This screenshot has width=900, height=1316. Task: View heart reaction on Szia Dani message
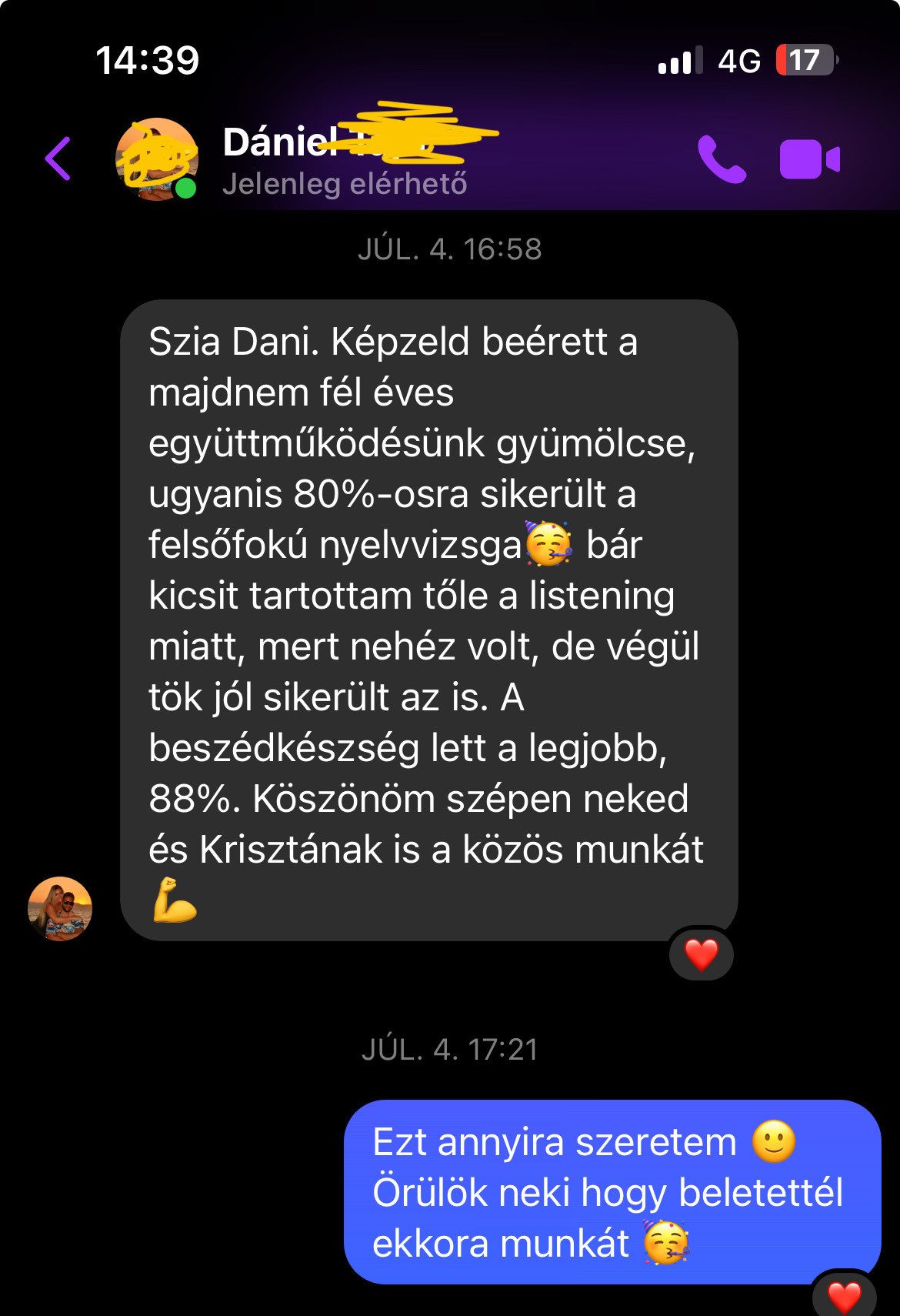701,954
